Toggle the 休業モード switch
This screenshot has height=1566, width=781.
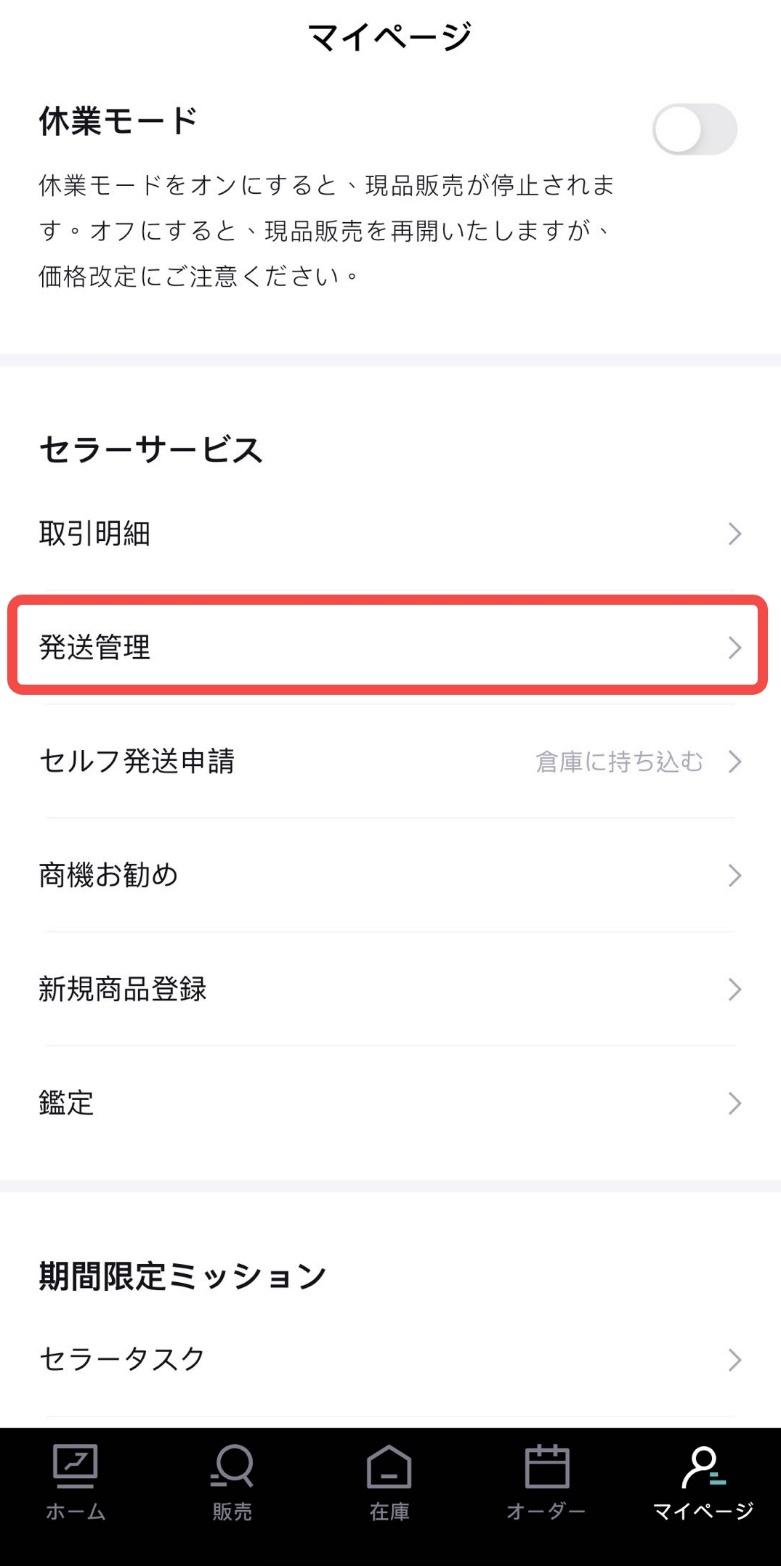(x=695, y=130)
